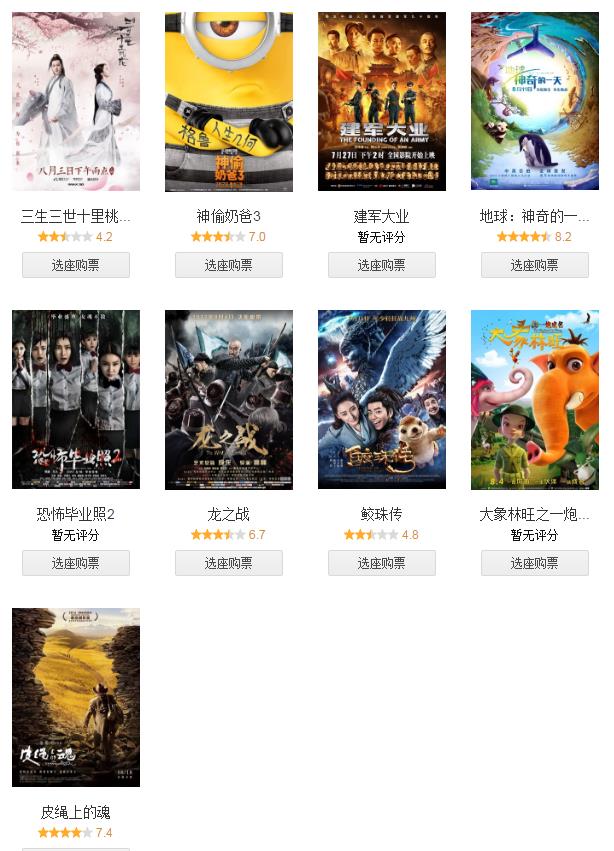Buy tickets for 神偷奶爸3
This screenshot has height=851, width=614.
229,265
